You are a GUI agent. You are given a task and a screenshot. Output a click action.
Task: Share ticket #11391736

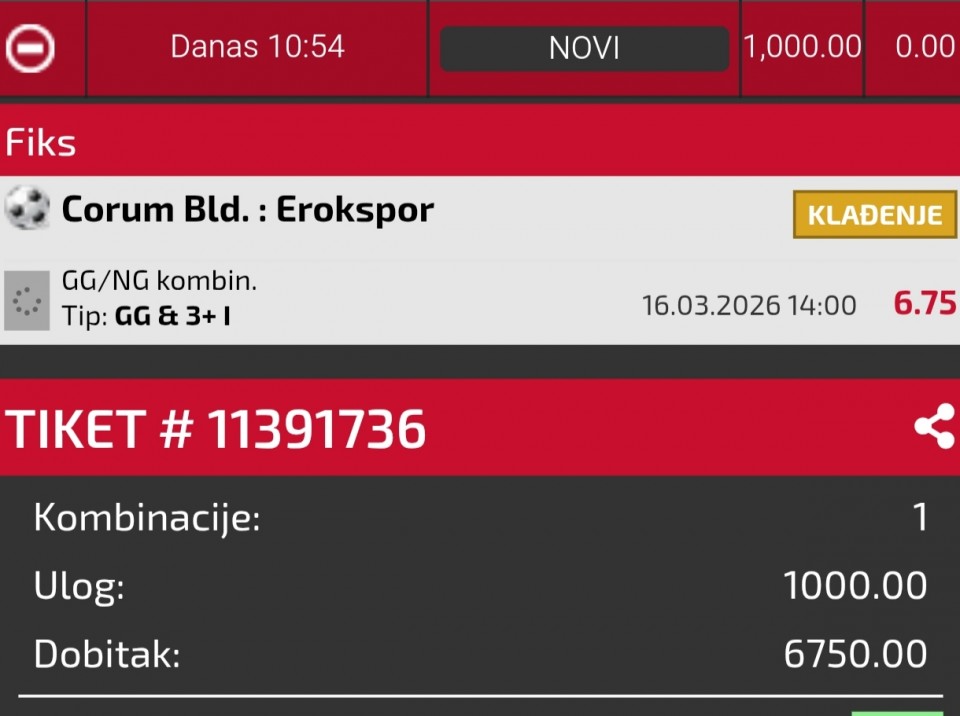[933, 428]
